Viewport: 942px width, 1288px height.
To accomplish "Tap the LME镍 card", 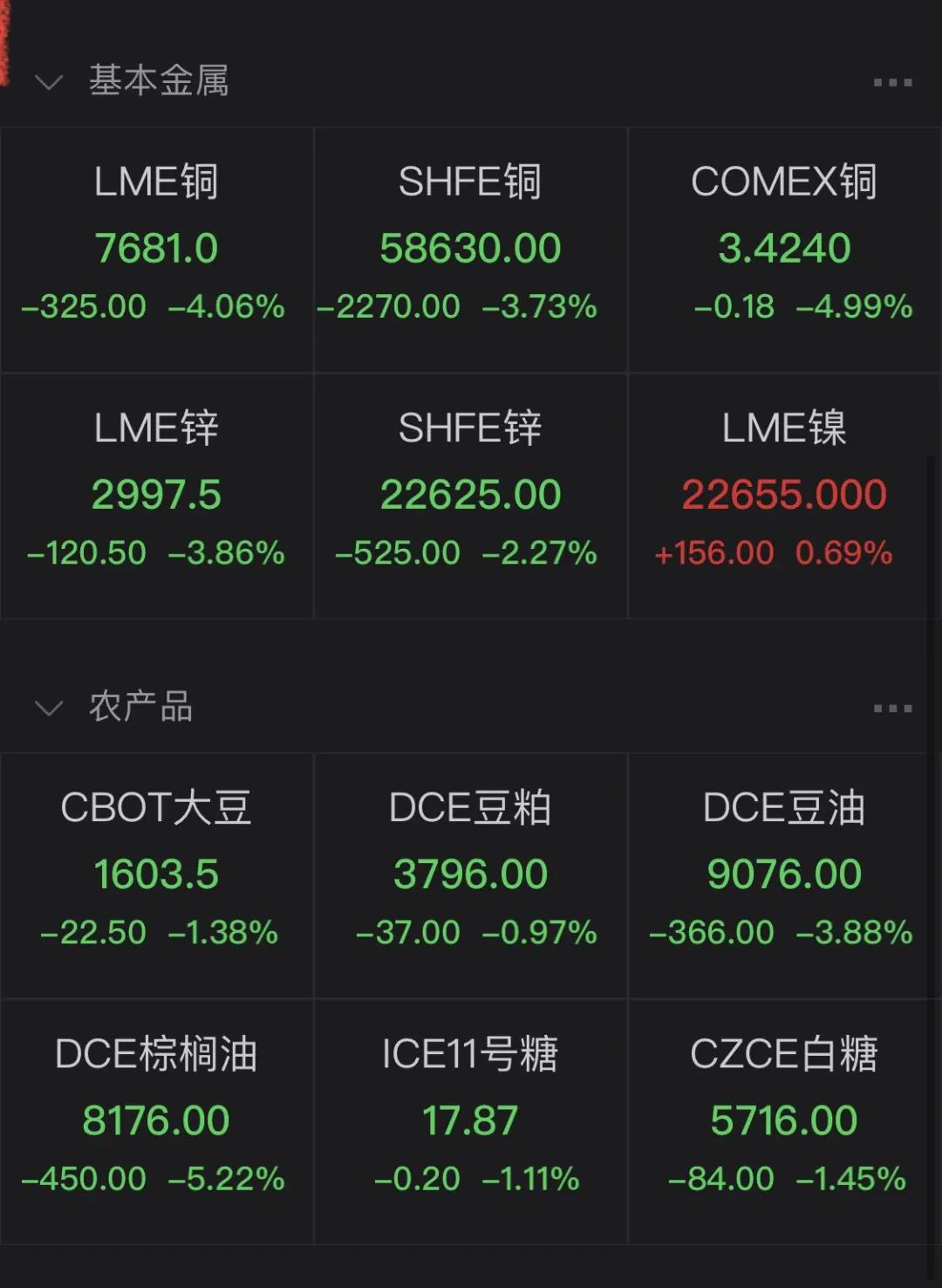I will pos(784,496).
